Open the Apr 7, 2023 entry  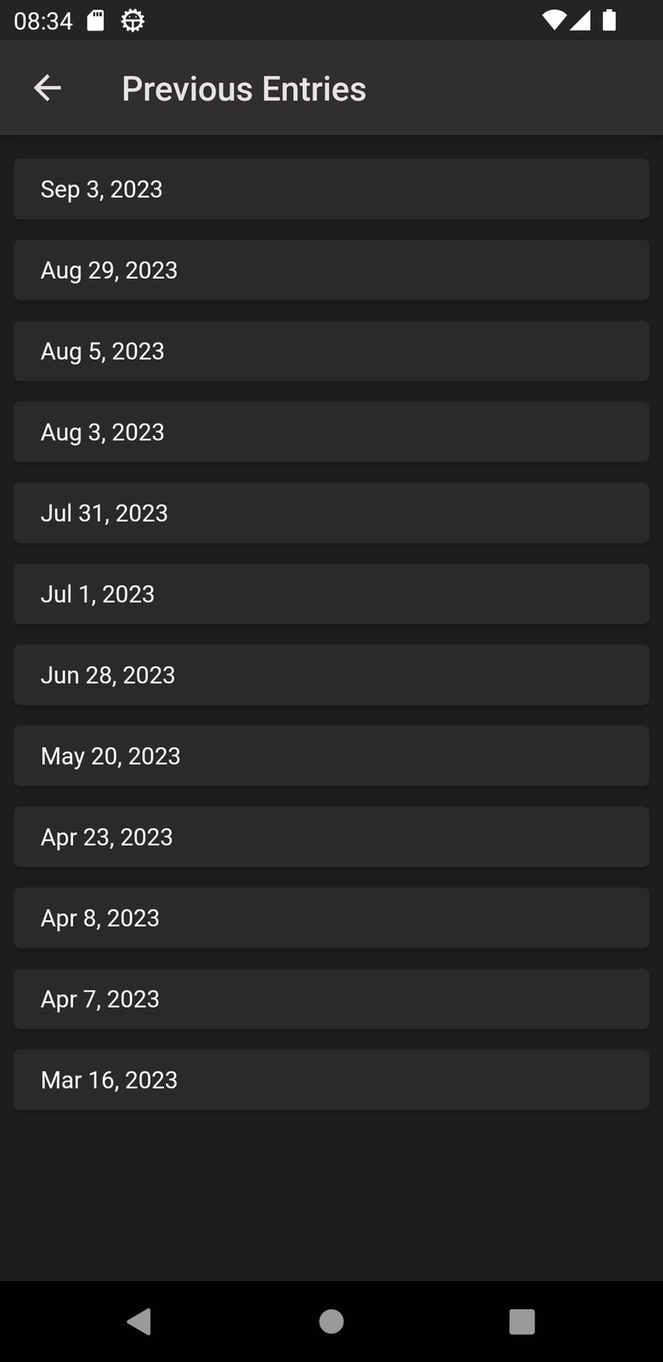click(331, 999)
